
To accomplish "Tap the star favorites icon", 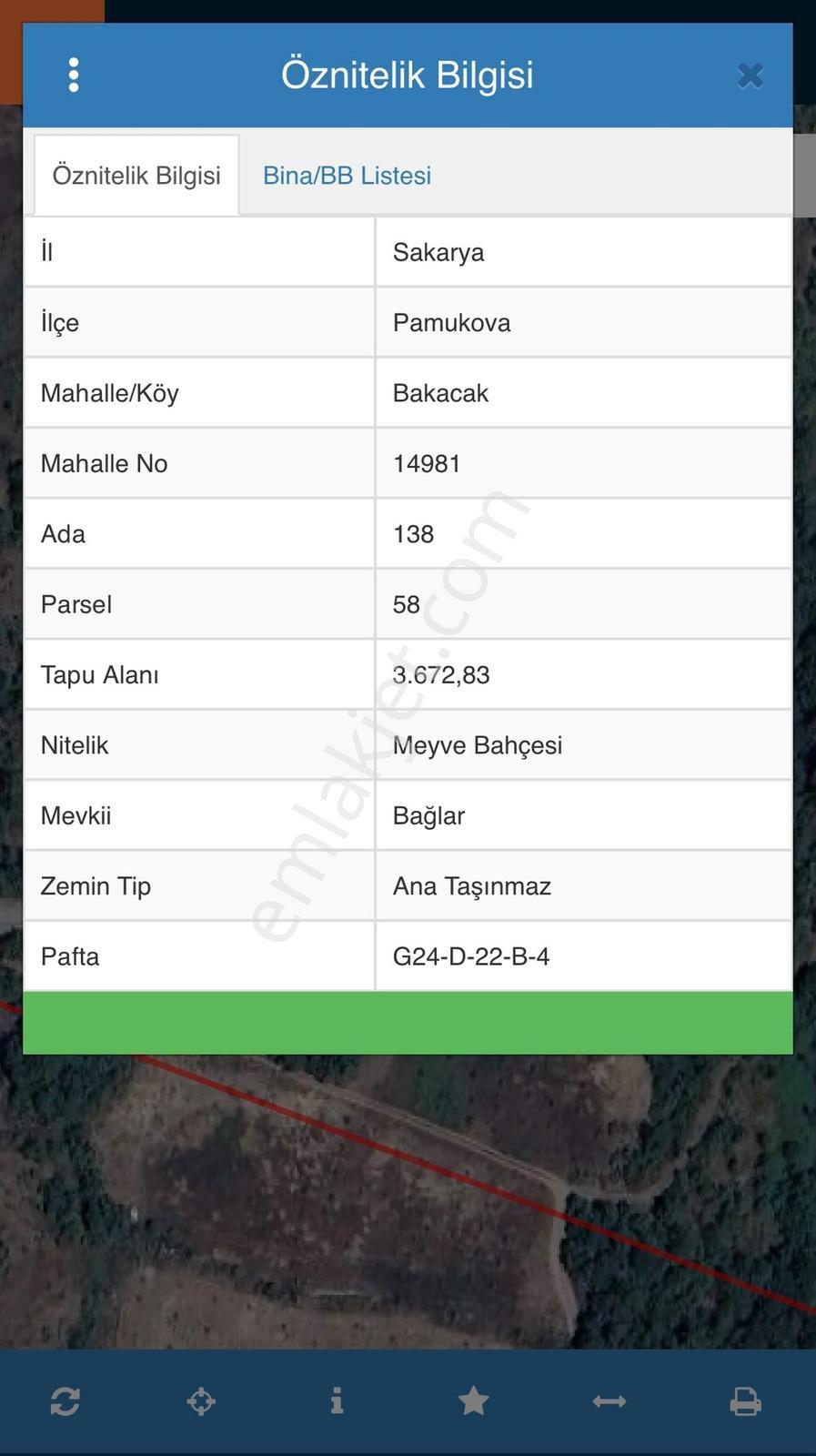I will [473, 1400].
